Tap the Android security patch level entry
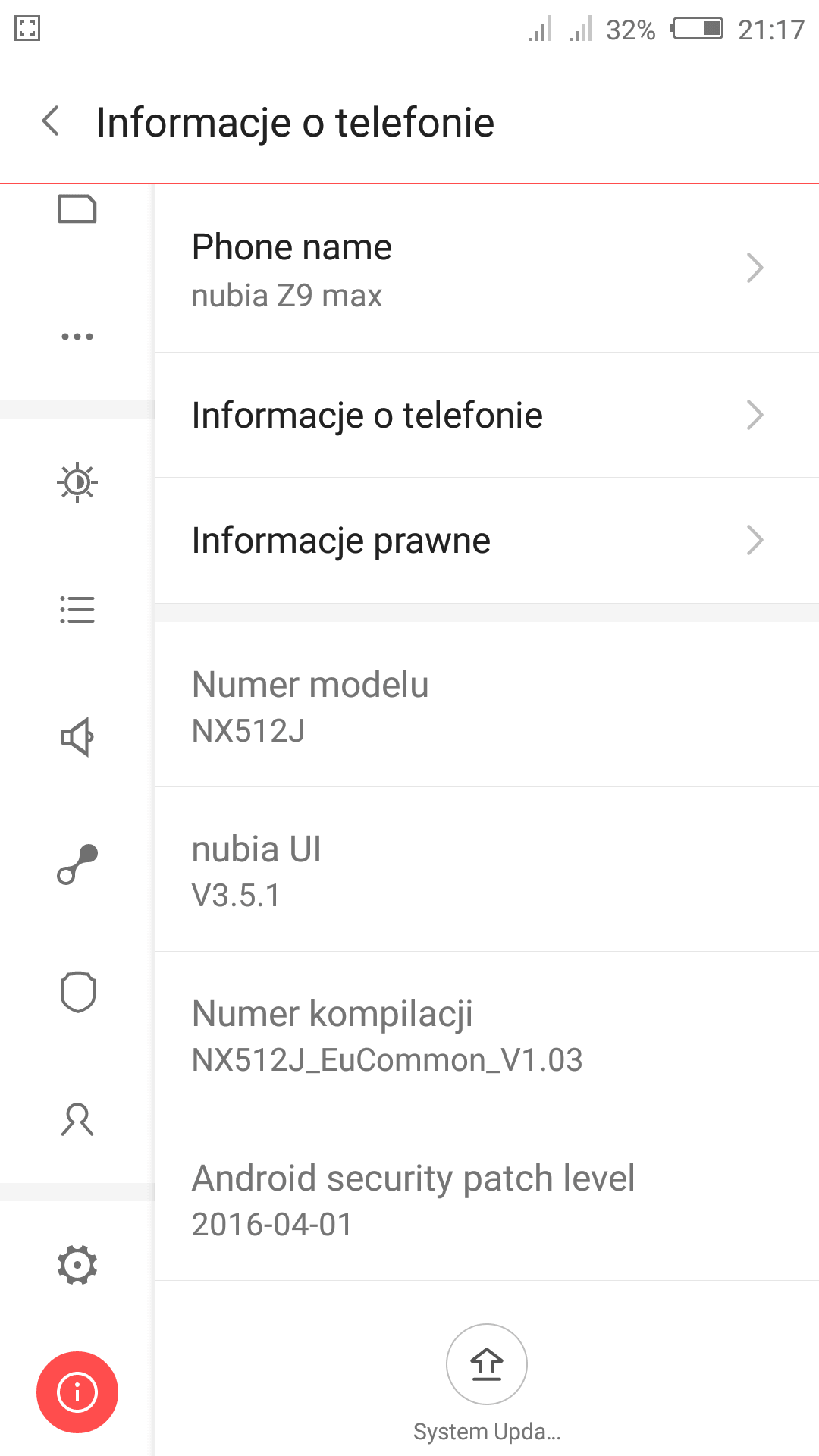This screenshot has height=1456, width=819. [x=487, y=1199]
